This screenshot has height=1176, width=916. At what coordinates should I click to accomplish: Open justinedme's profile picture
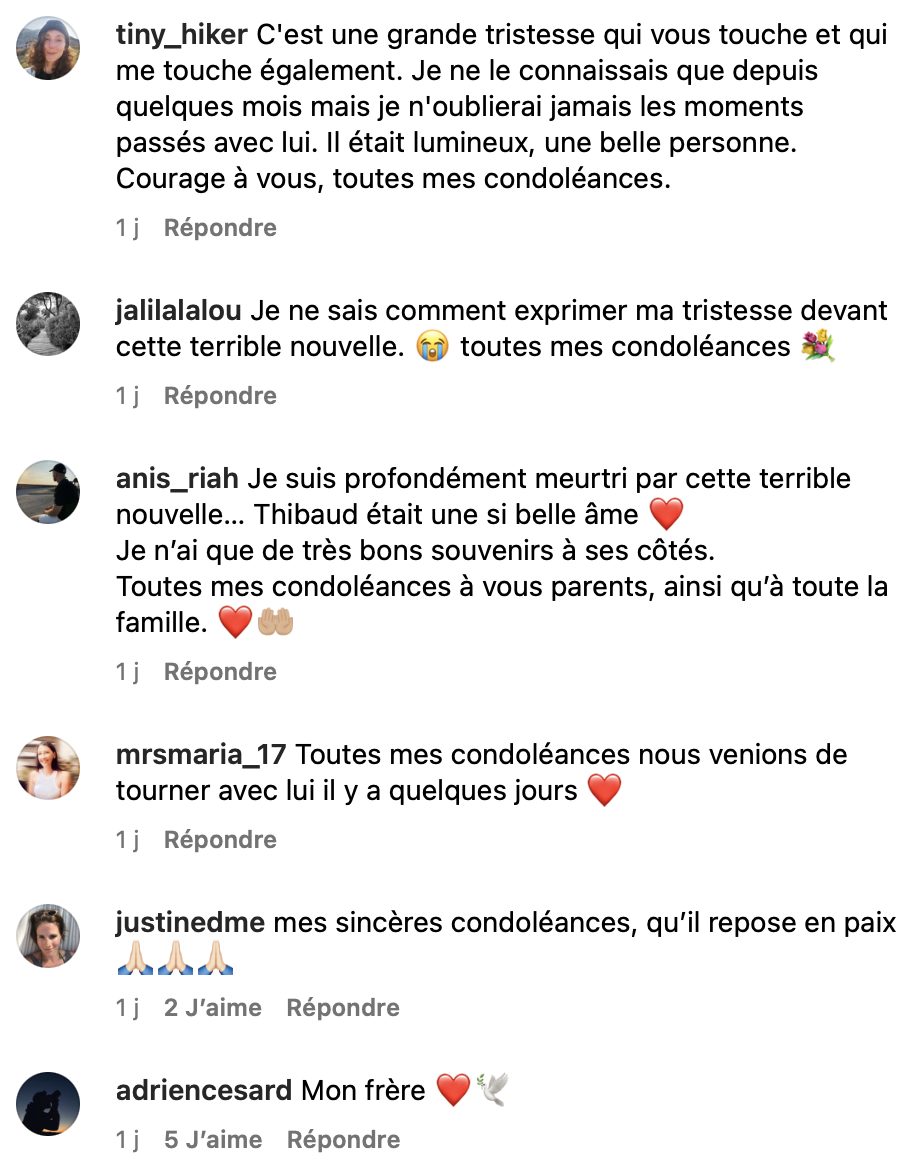pos(49,936)
